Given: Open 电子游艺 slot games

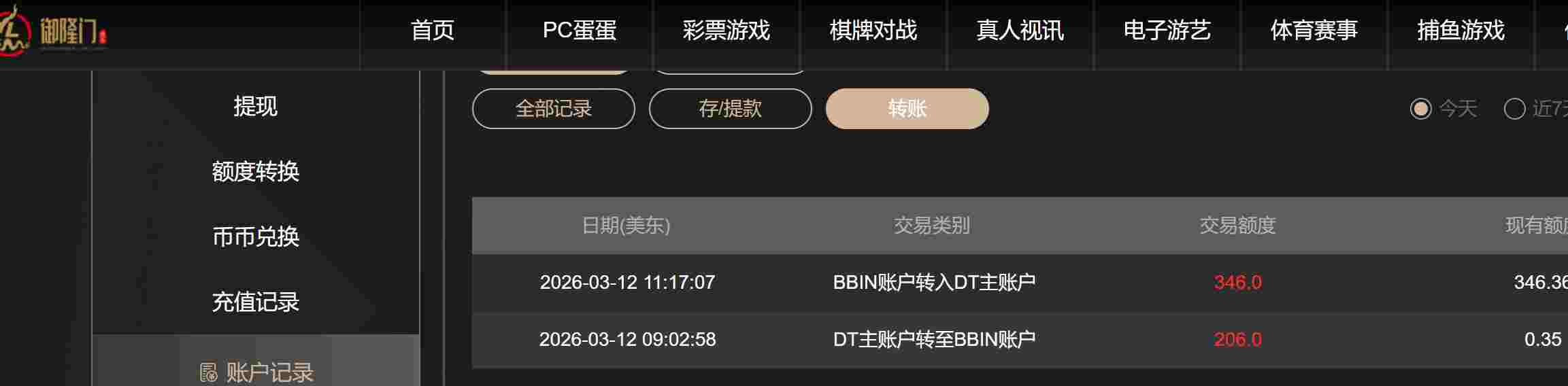Looking at the screenshot, I should (1167, 31).
